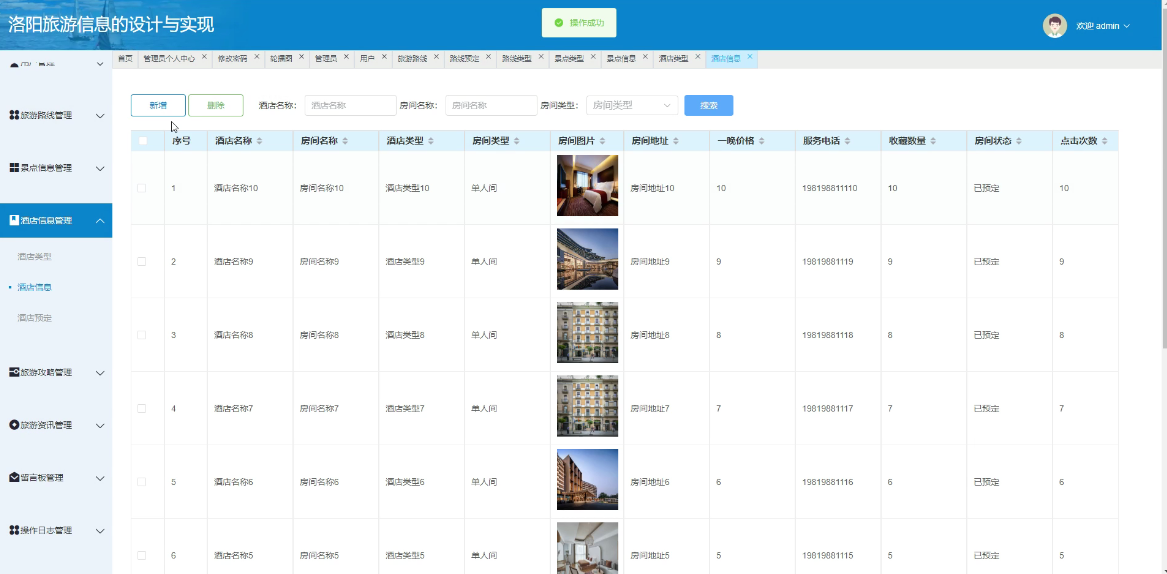
Task: Click the 删除 button
Action: pyautogui.click(x=216, y=106)
